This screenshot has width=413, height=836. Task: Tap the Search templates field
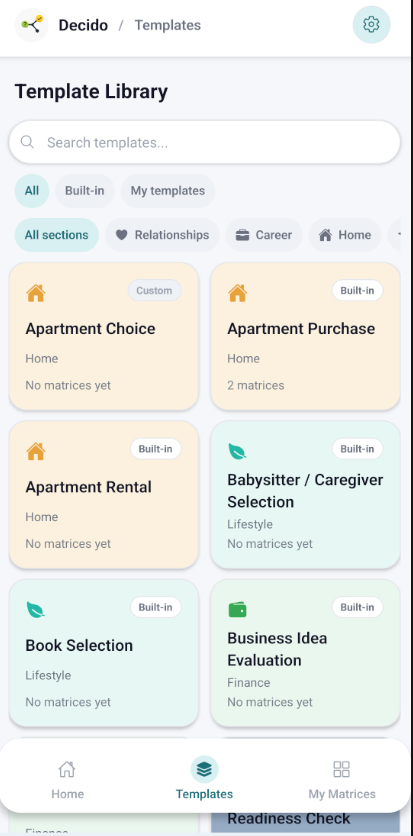[205, 142]
